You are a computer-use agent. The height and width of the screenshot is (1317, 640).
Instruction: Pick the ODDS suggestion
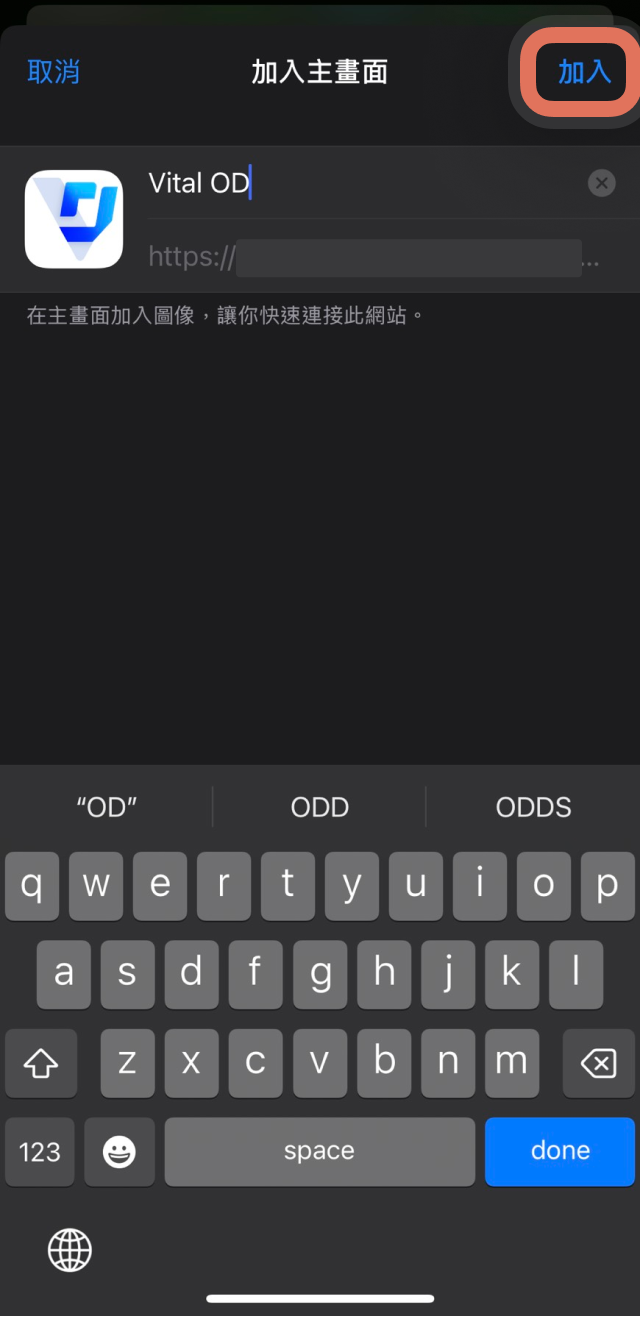click(x=533, y=807)
